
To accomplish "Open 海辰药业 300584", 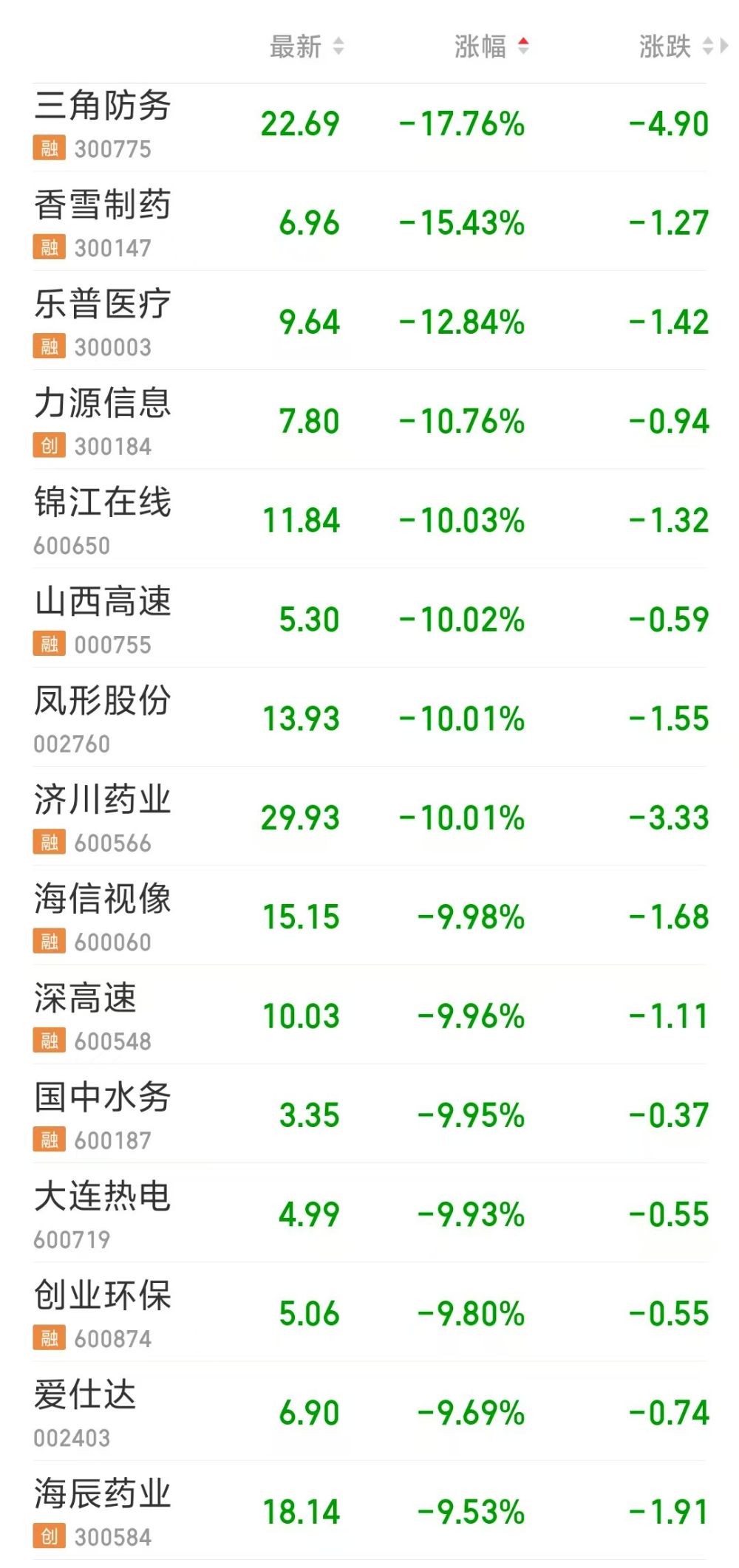I will 369,1510.
